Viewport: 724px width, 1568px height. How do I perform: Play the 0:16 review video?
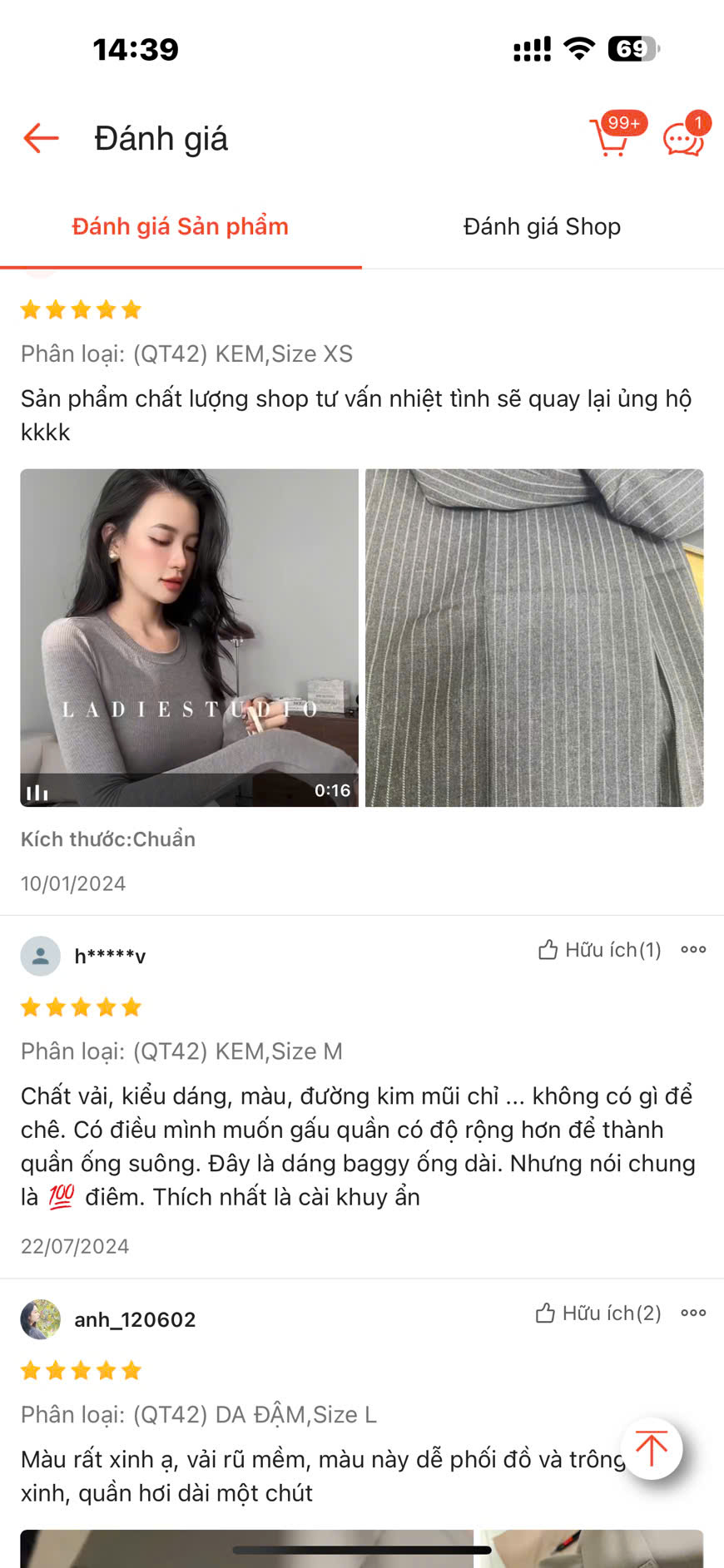click(189, 638)
